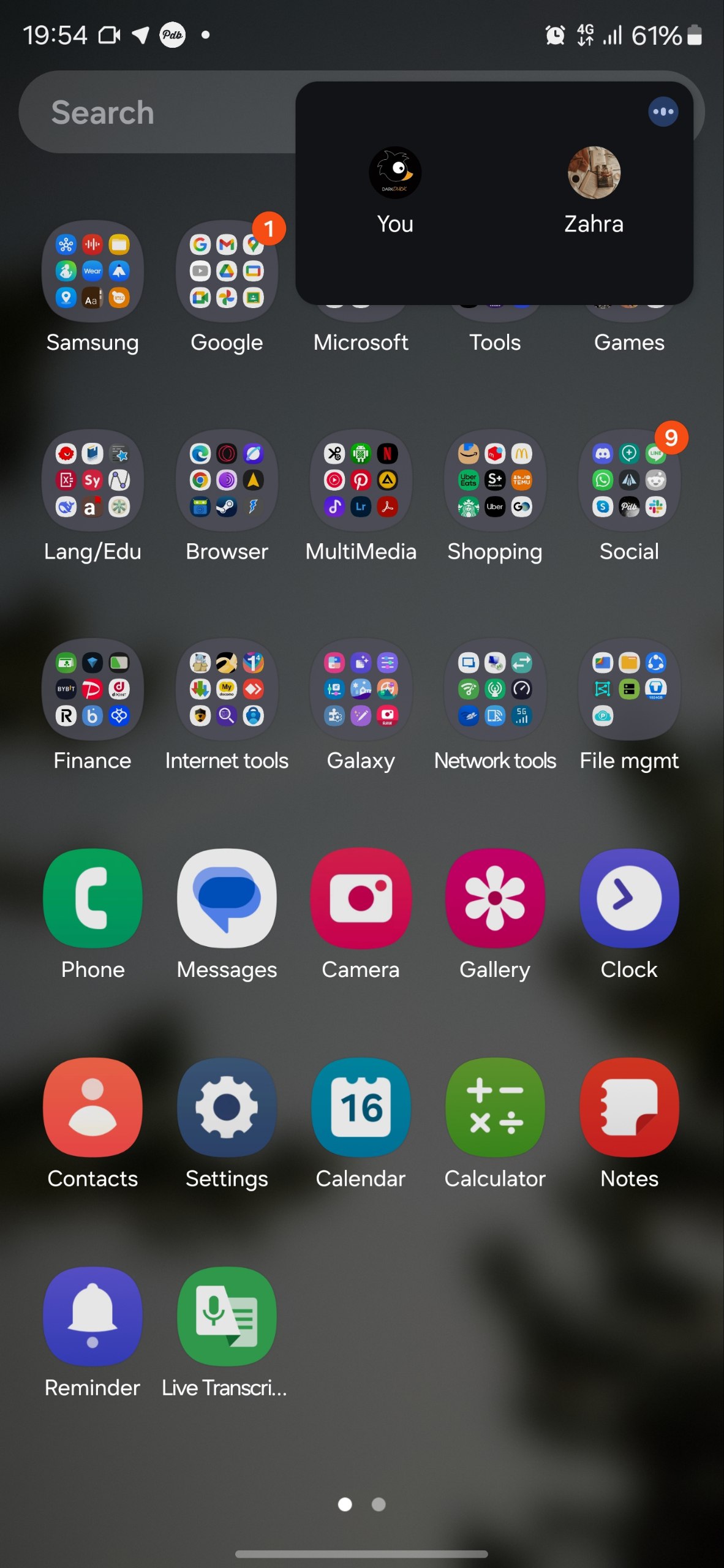Open the MultiMedia folder
Screen dimensions: 724x1568
point(361,481)
